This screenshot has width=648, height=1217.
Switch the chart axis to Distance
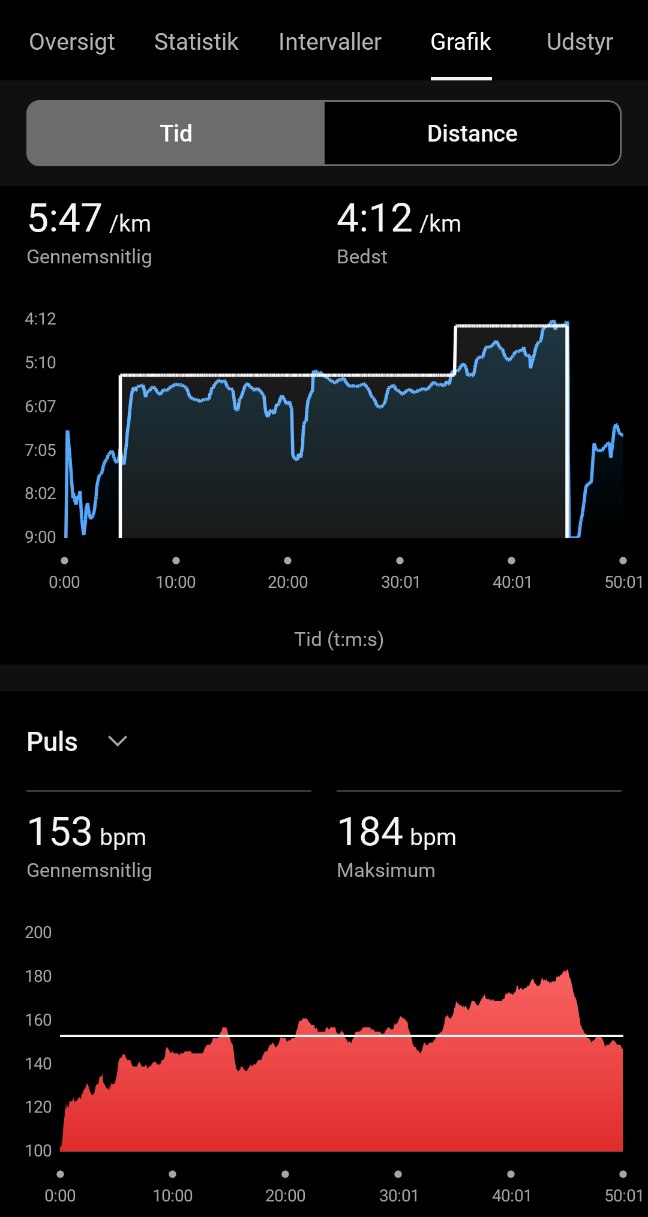click(472, 133)
